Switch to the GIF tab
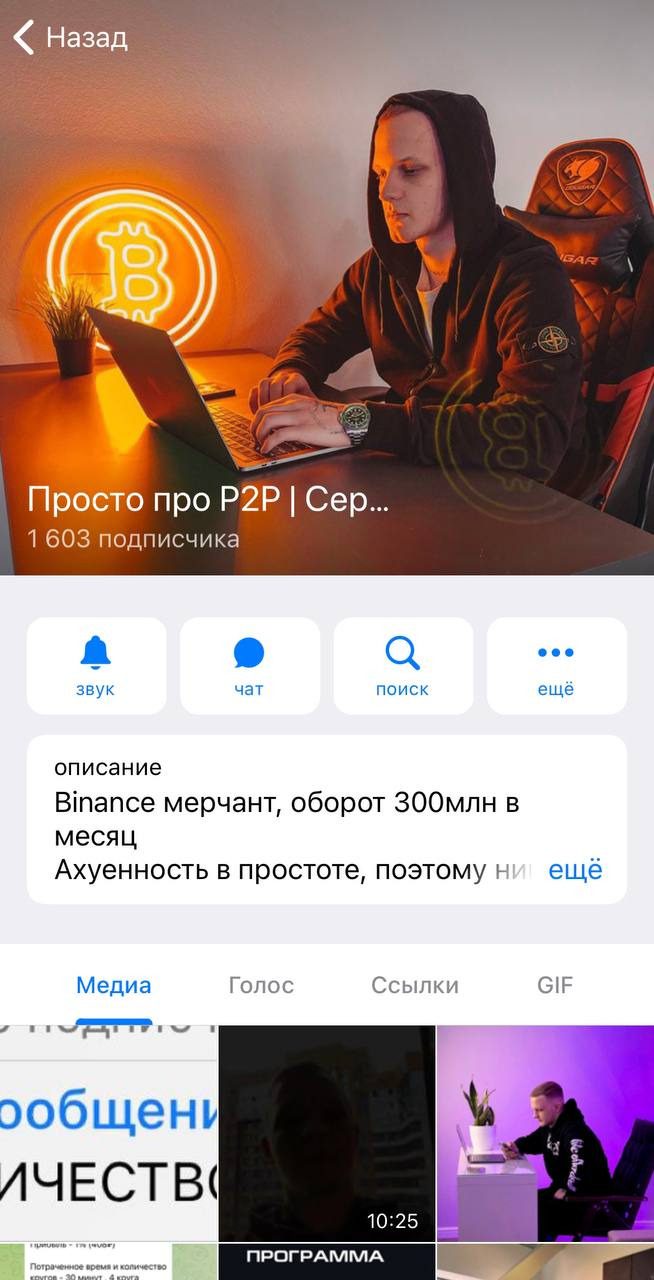The height and width of the screenshot is (1280, 654). click(x=555, y=985)
